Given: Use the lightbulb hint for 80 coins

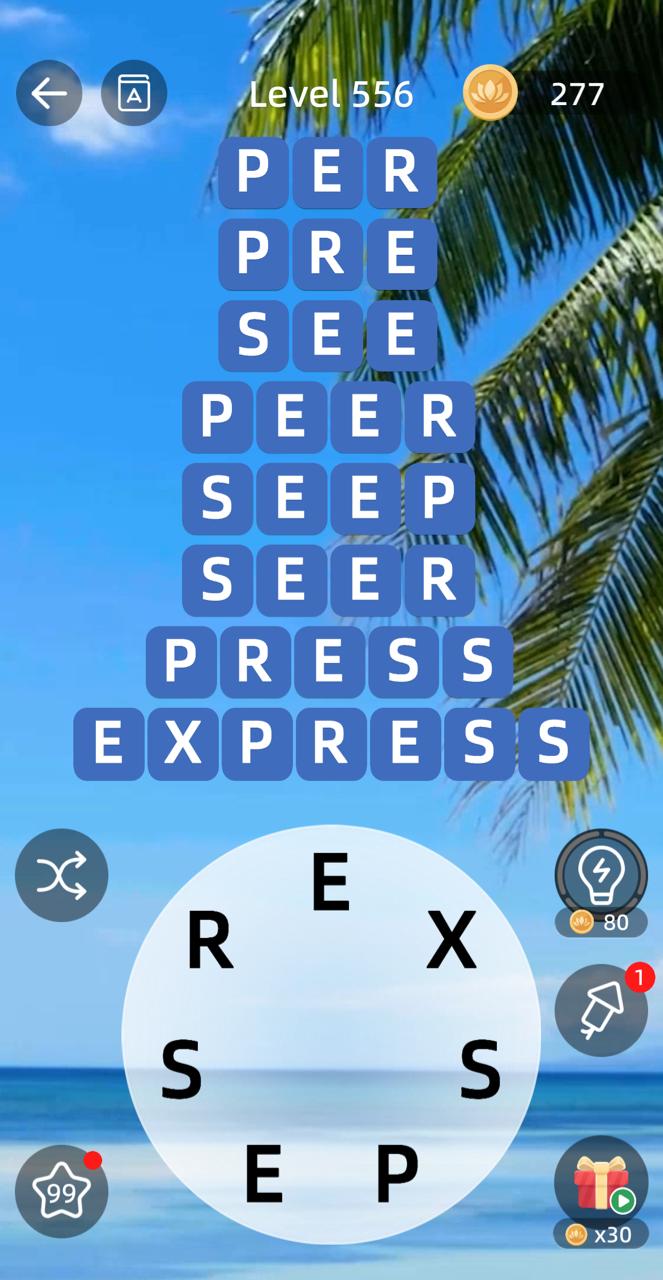Looking at the screenshot, I should coord(601,875).
